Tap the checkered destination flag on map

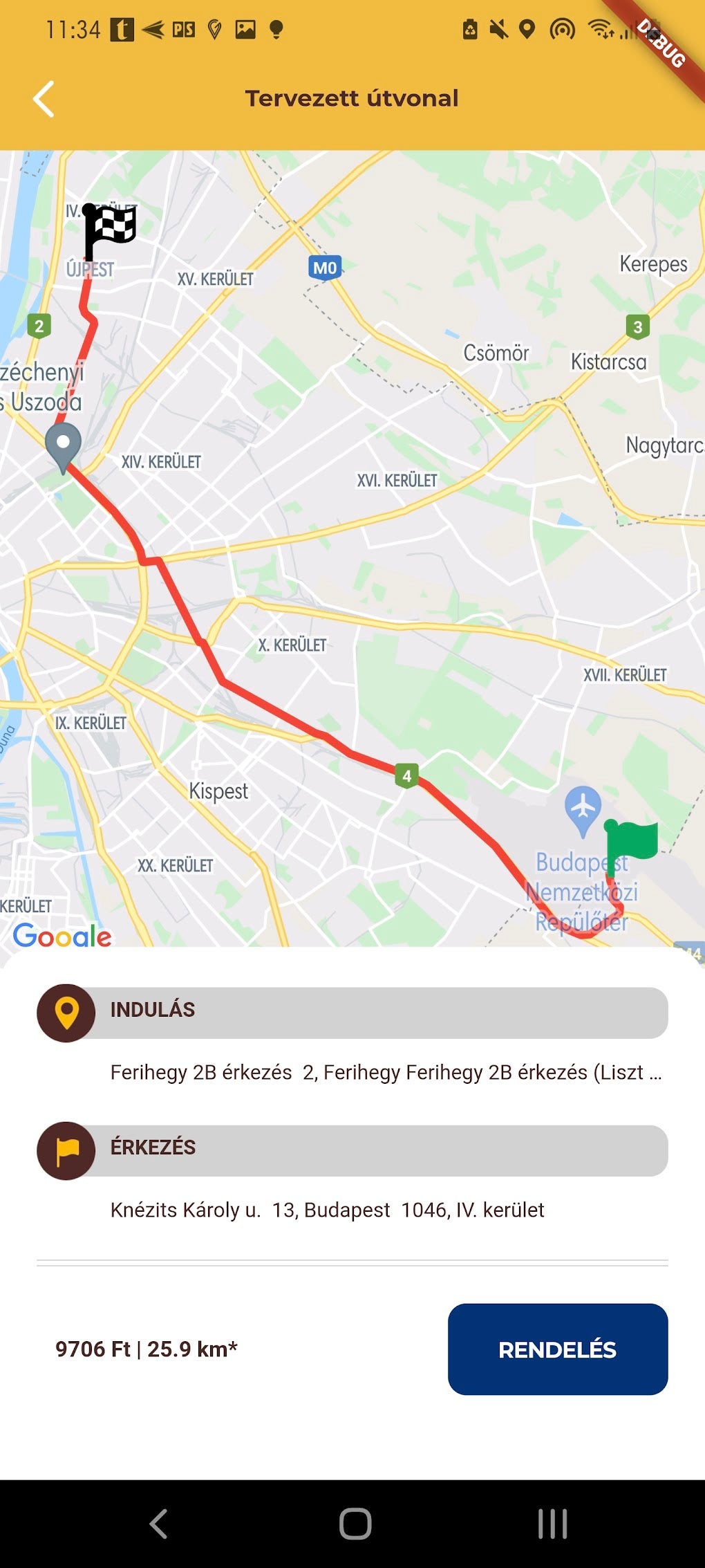point(109,230)
